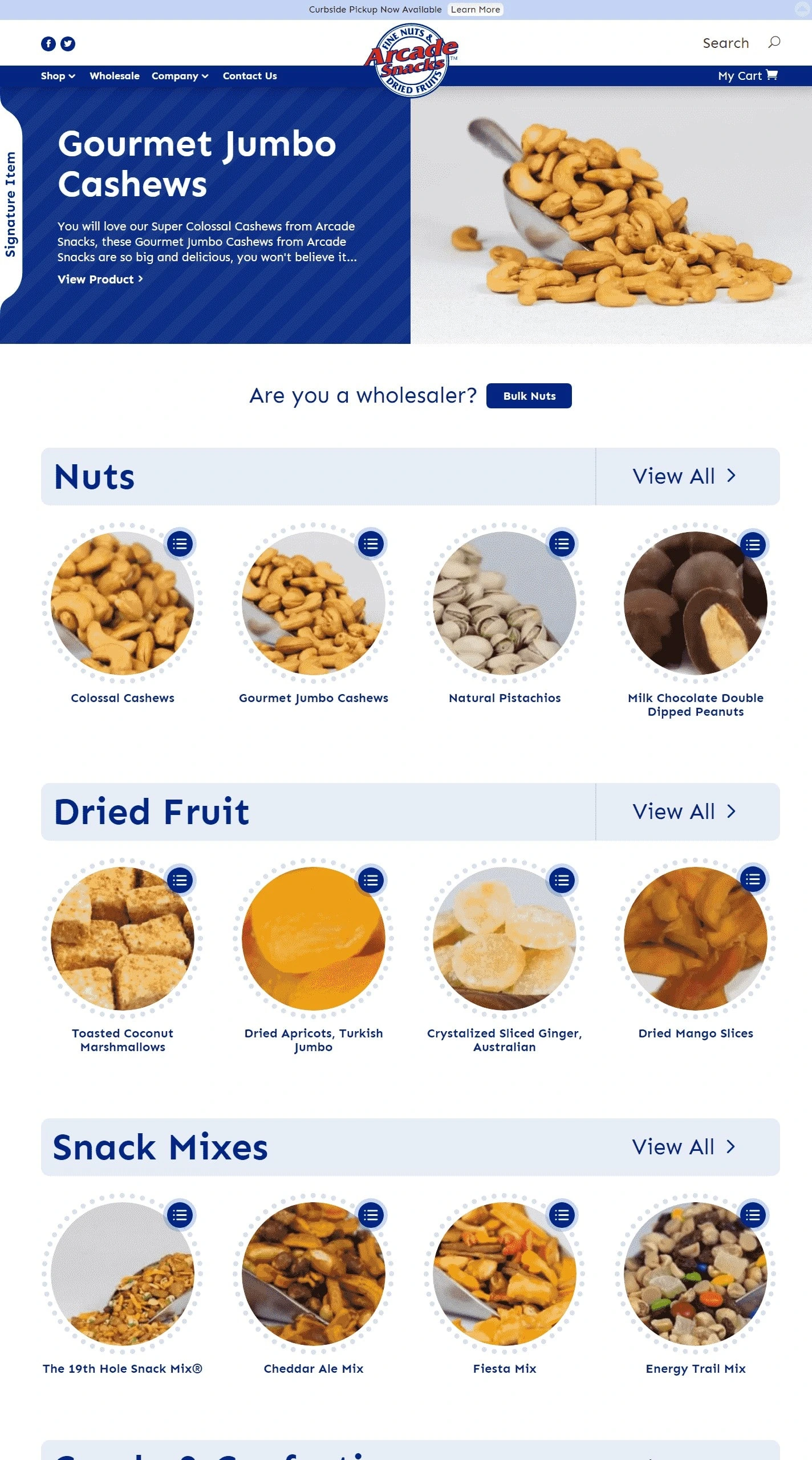Select the Contact Us menu item

coord(249,75)
